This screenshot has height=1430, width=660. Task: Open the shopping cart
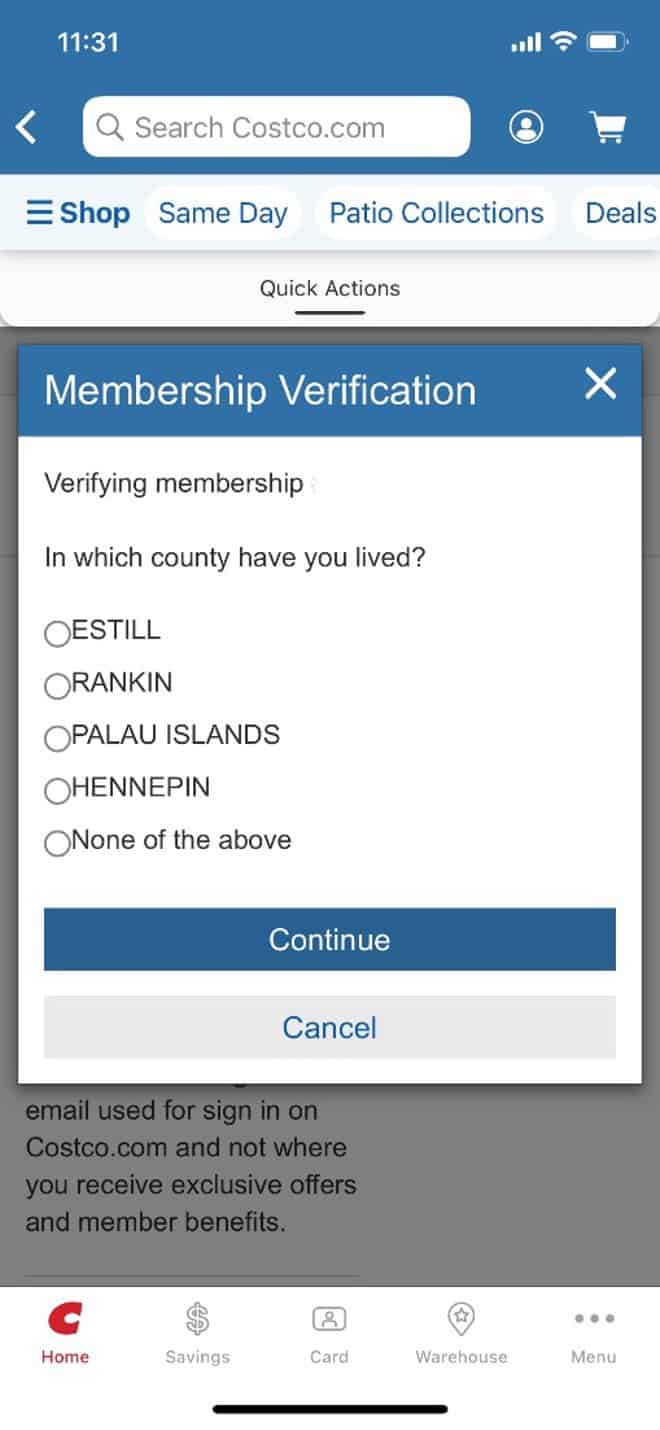tap(608, 127)
